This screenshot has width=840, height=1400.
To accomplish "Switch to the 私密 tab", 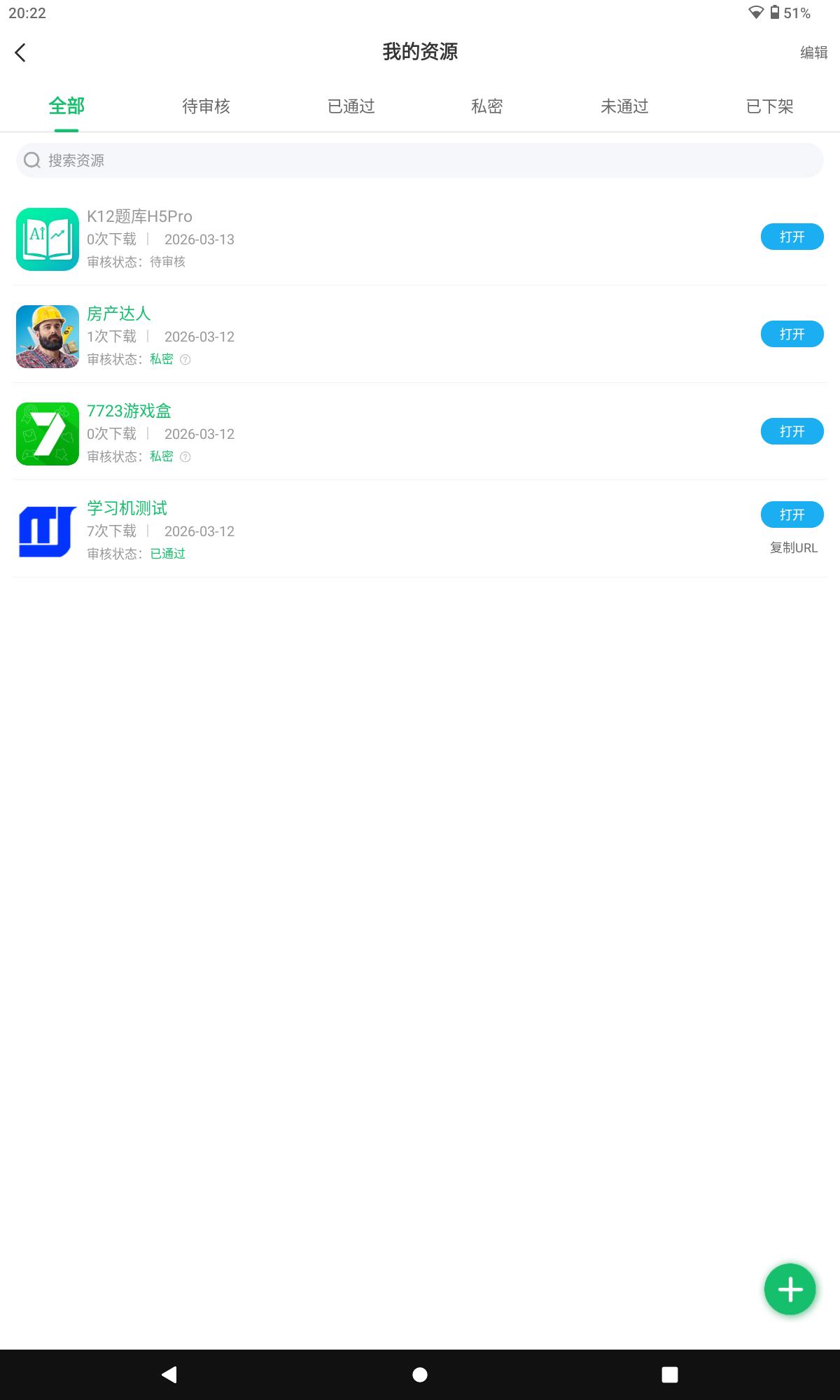I will coord(486,106).
